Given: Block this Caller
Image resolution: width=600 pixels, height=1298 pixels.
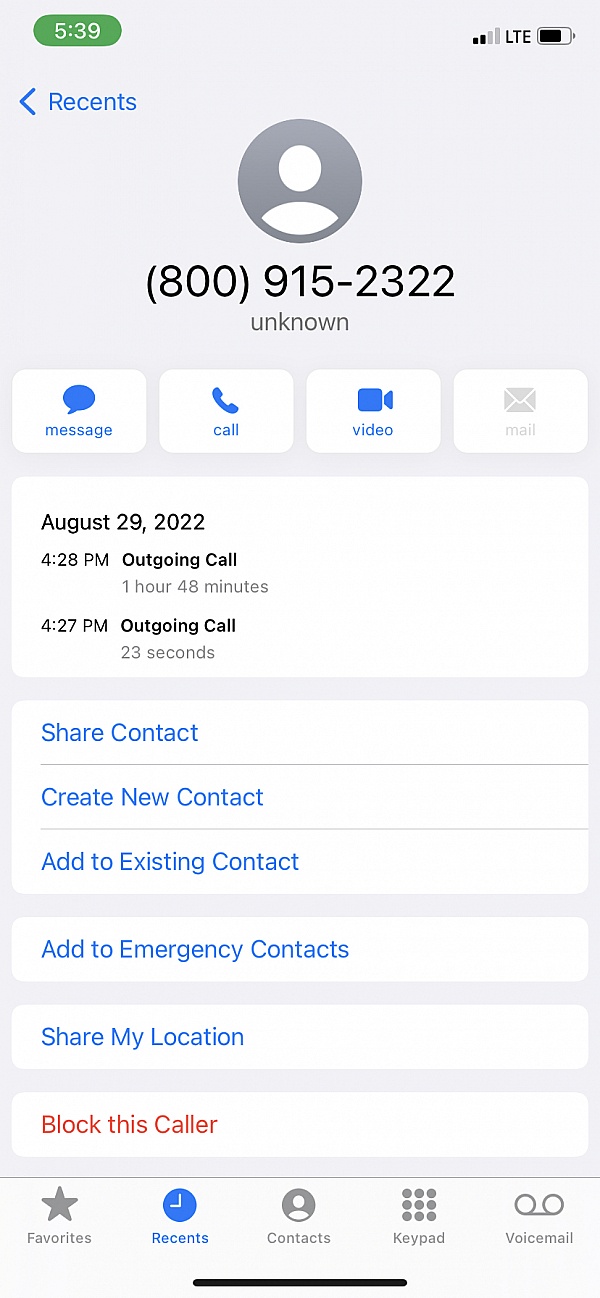Looking at the screenshot, I should (129, 1125).
